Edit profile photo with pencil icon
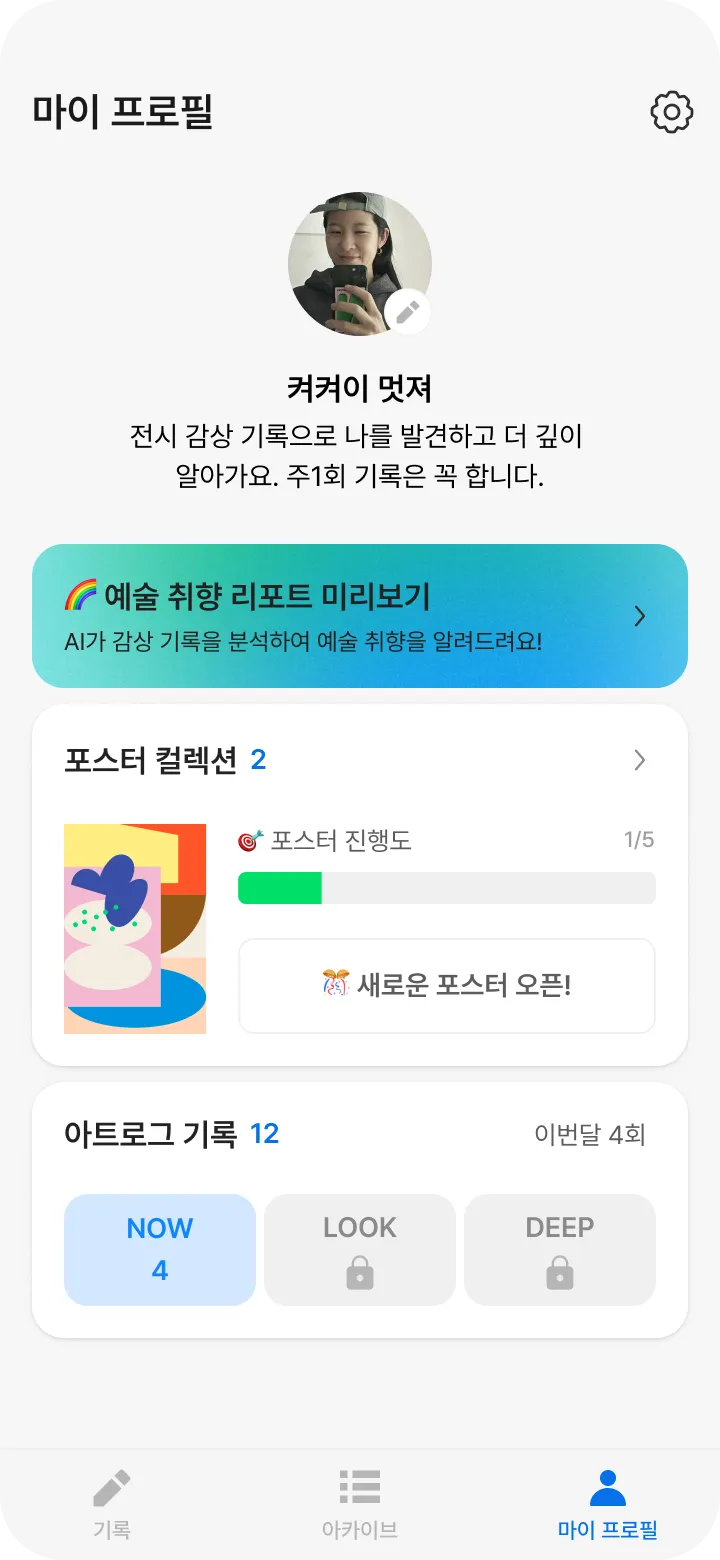The width and height of the screenshot is (720, 1560). click(407, 313)
